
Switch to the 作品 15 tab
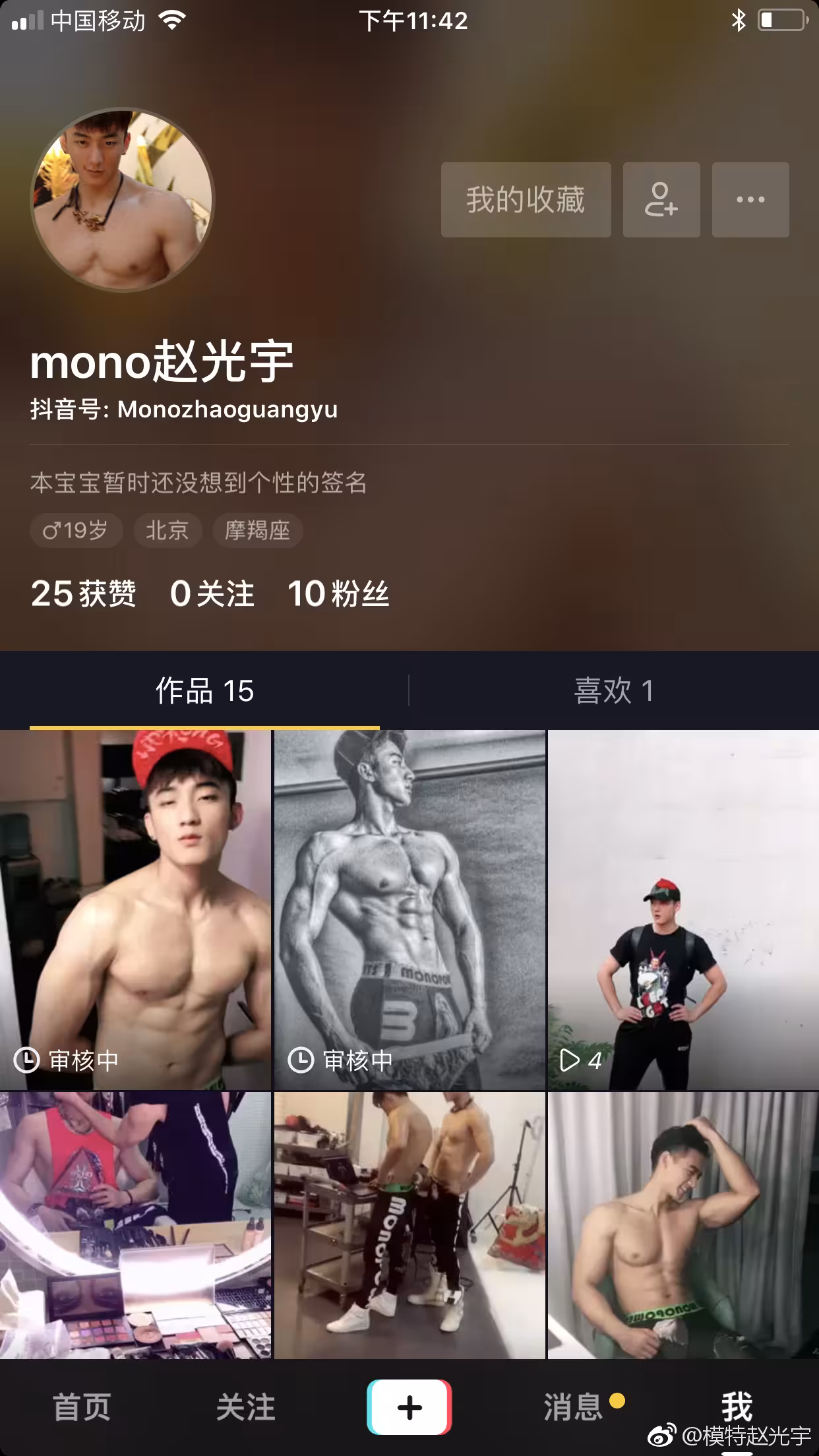tap(204, 690)
